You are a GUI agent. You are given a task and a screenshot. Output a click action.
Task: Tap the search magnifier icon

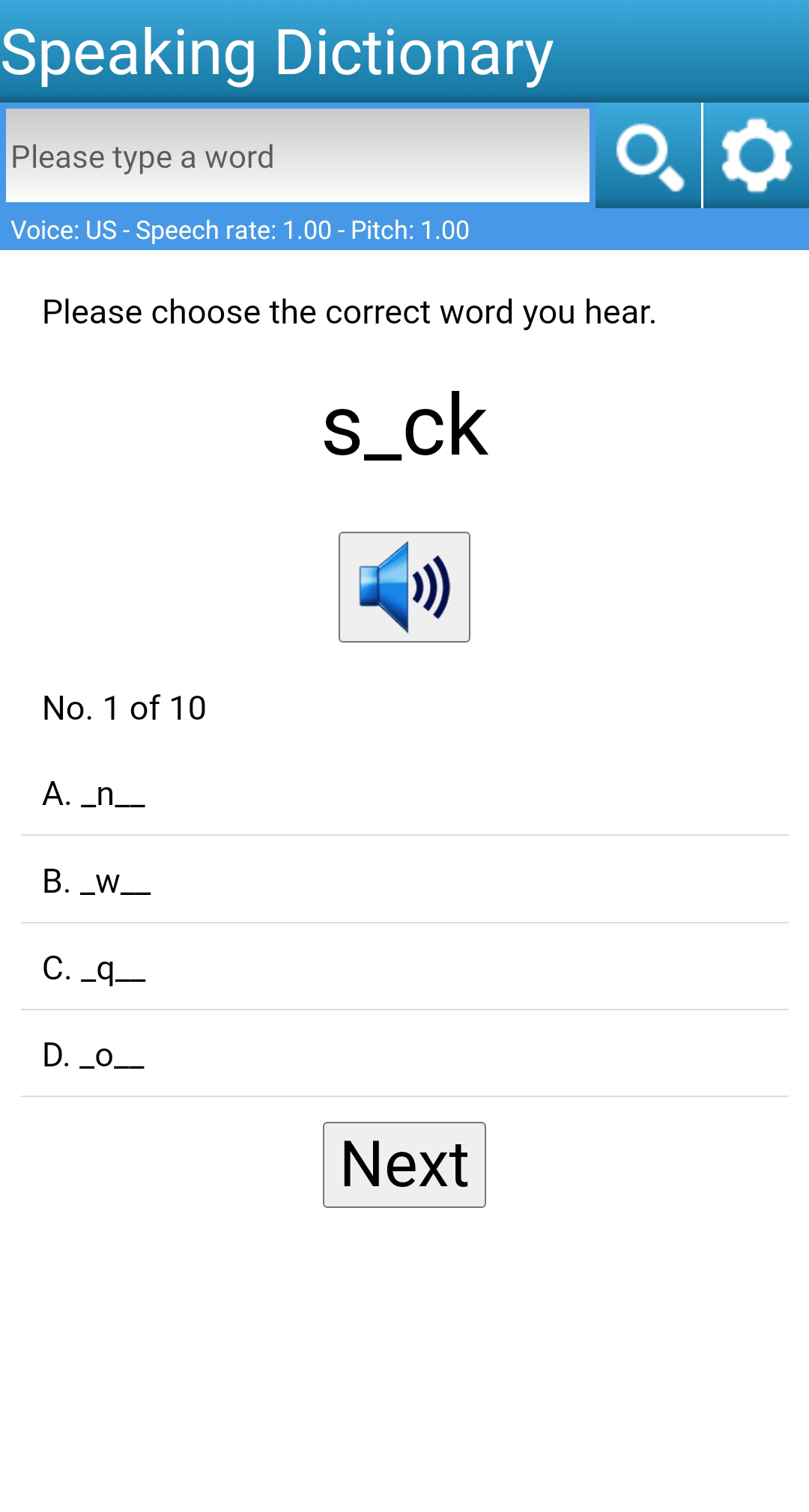(648, 156)
